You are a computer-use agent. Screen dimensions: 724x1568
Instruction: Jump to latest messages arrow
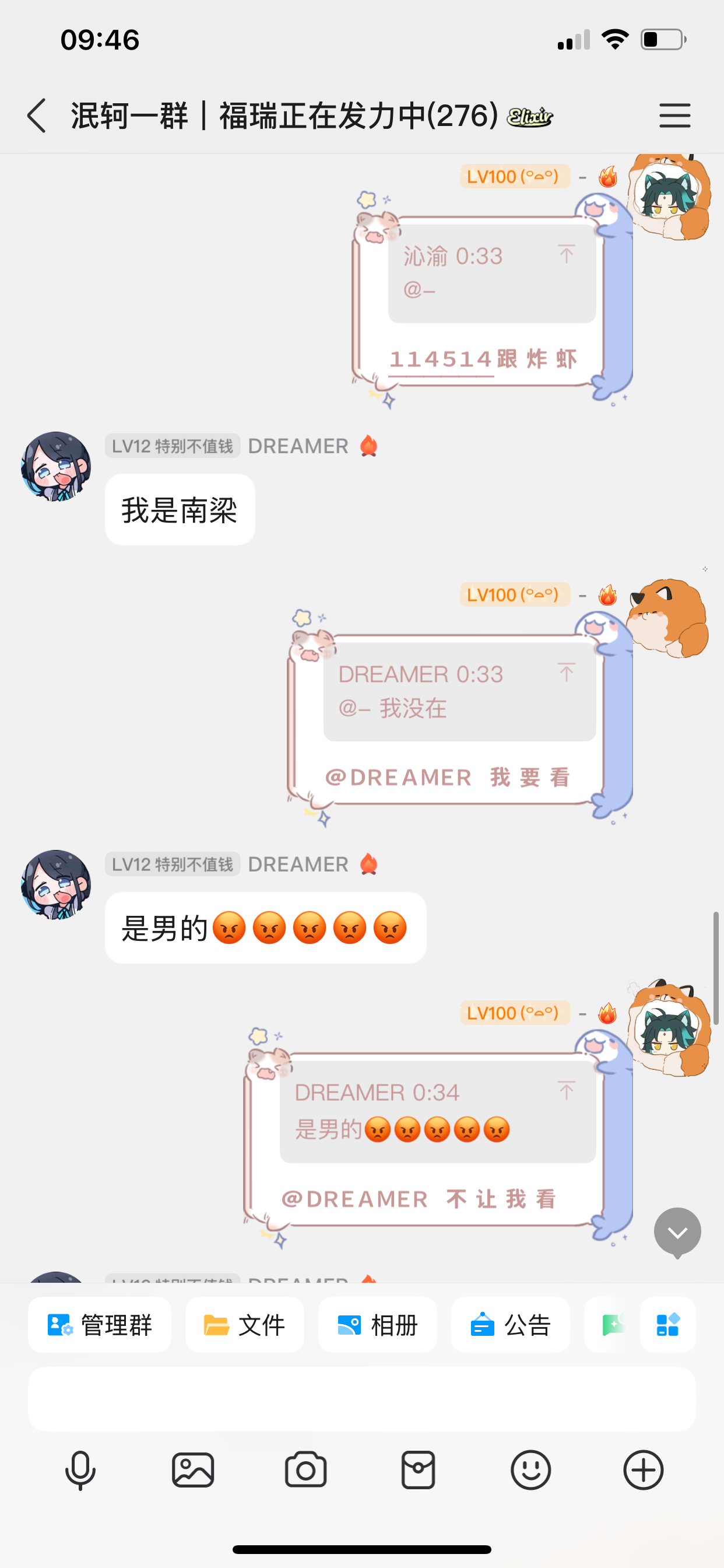677,1232
